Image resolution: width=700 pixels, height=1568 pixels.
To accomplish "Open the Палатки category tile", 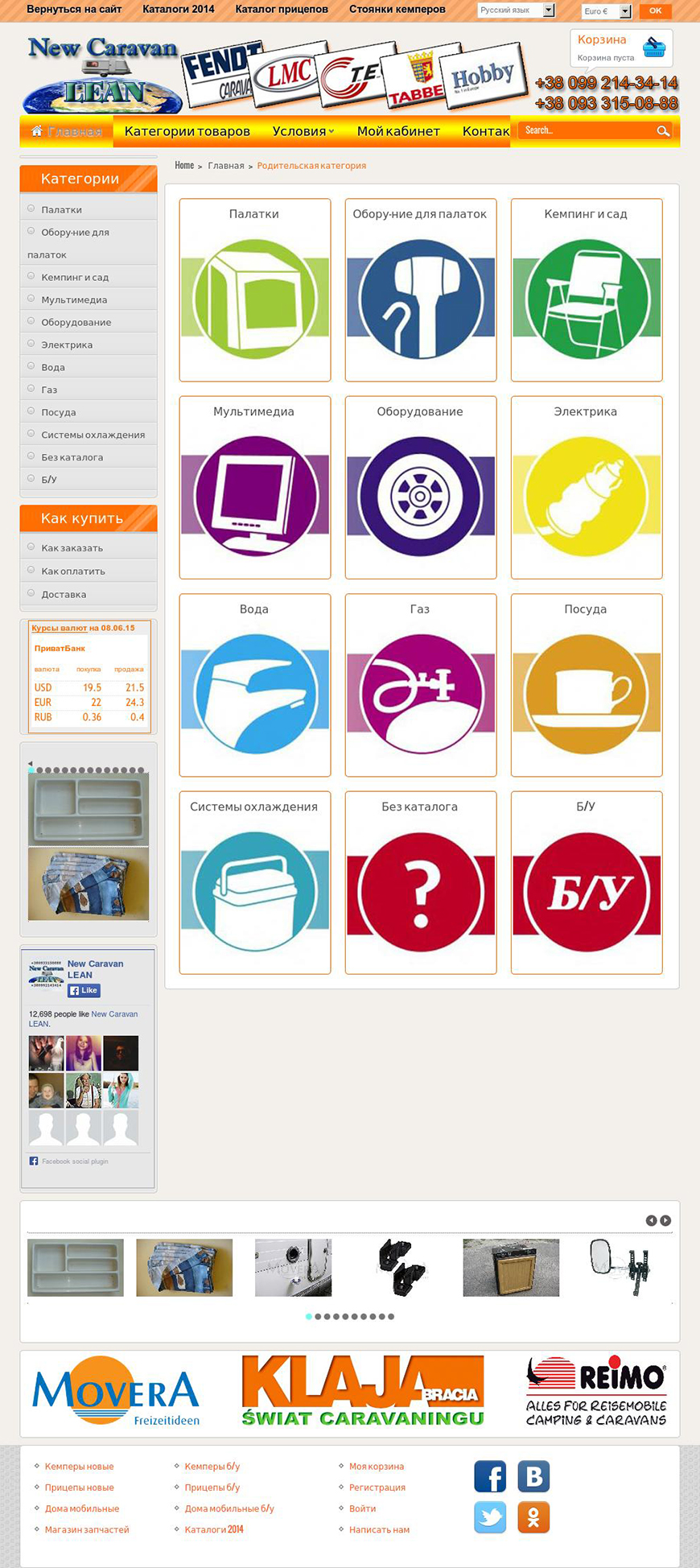I will (254, 290).
